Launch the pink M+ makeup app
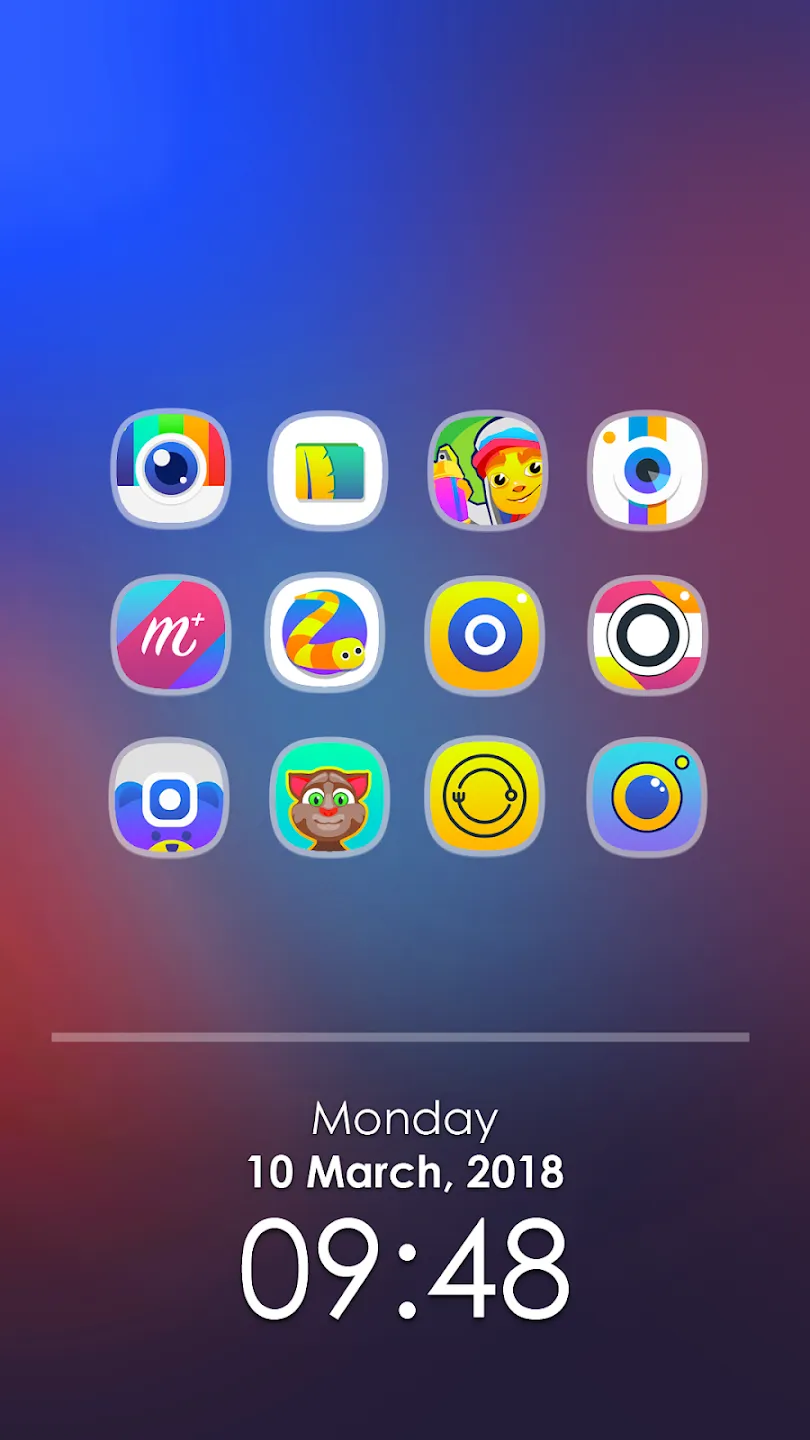 [170, 634]
